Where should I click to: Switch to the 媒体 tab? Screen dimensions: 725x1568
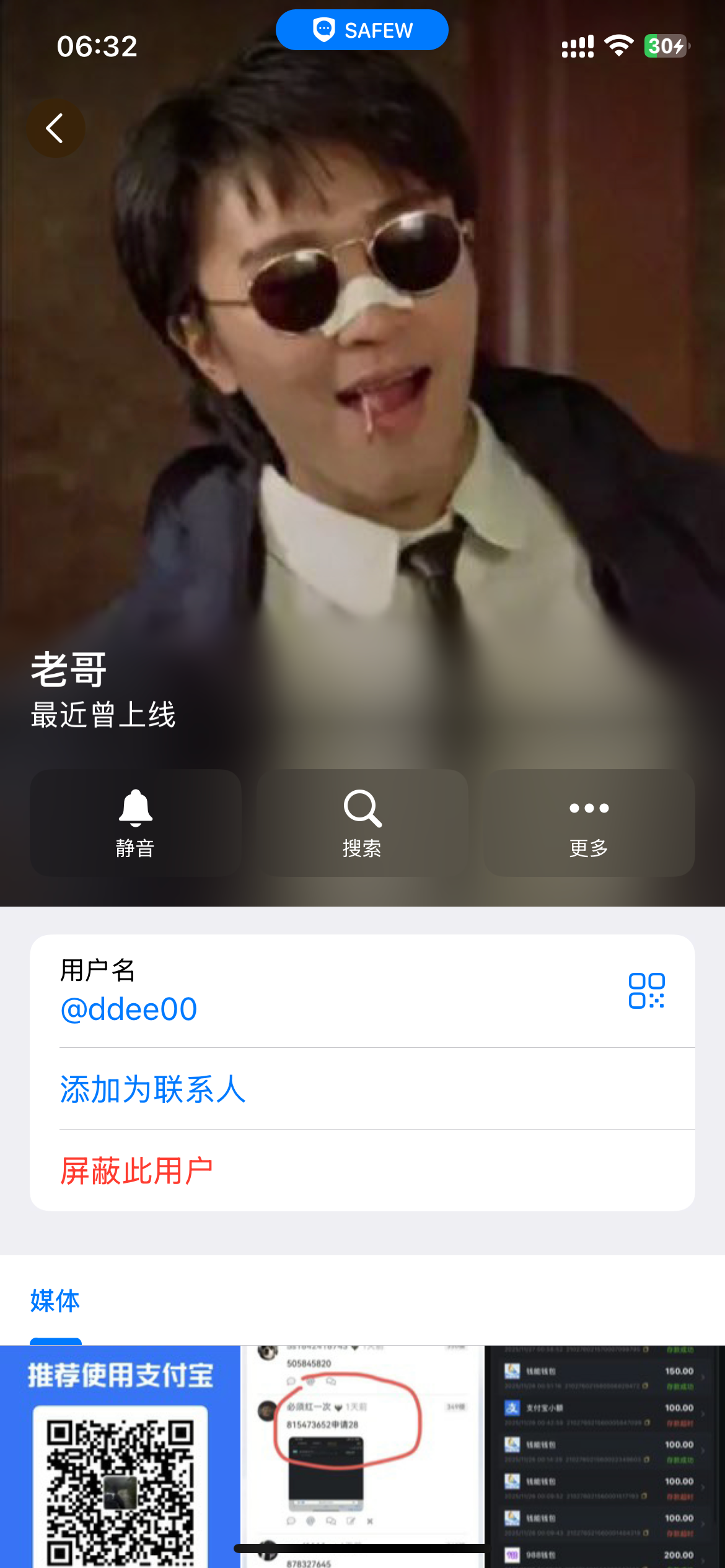[55, 1300]
